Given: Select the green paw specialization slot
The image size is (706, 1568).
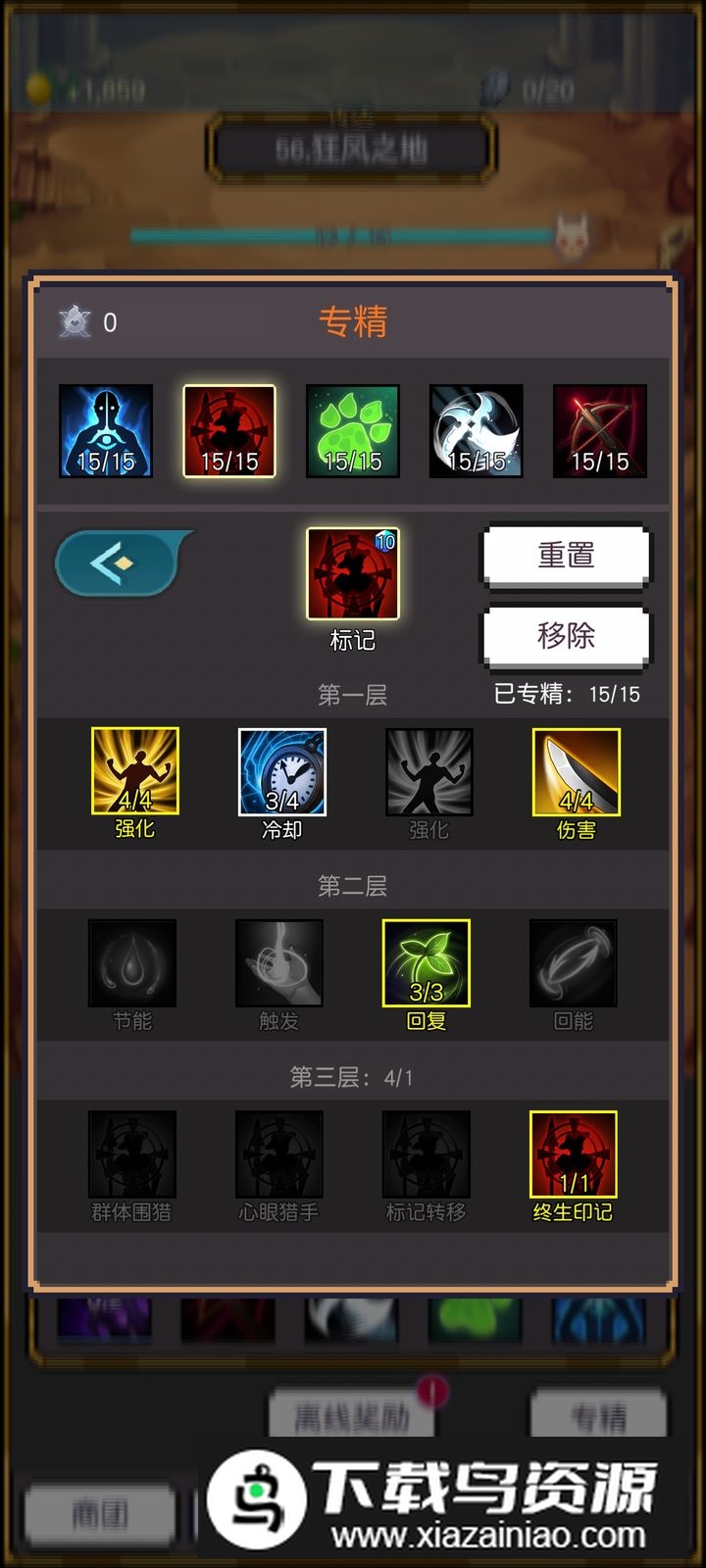Looking at the screenshot, I should [353, 431].
